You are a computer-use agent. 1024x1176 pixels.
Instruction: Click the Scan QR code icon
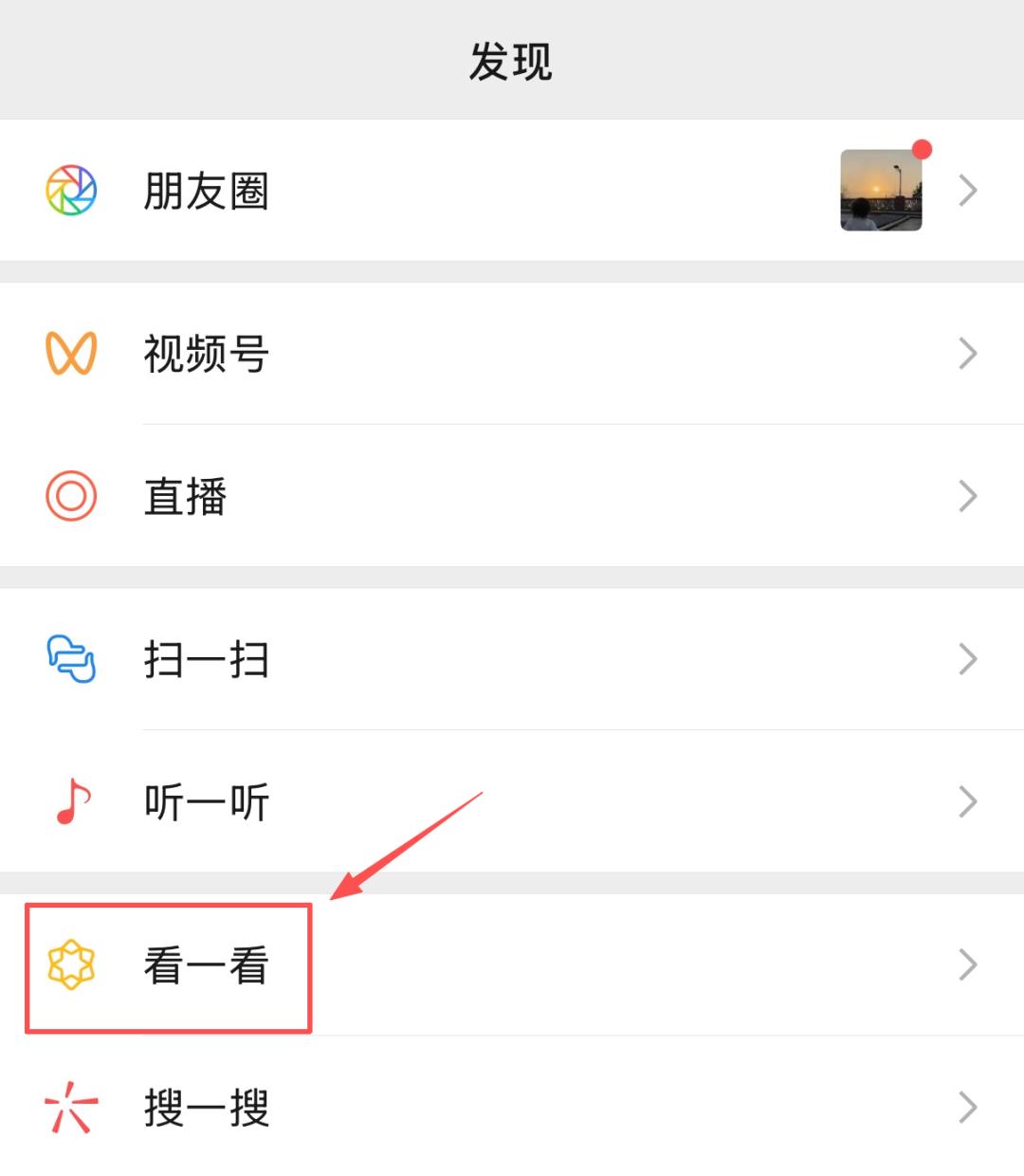69,659
